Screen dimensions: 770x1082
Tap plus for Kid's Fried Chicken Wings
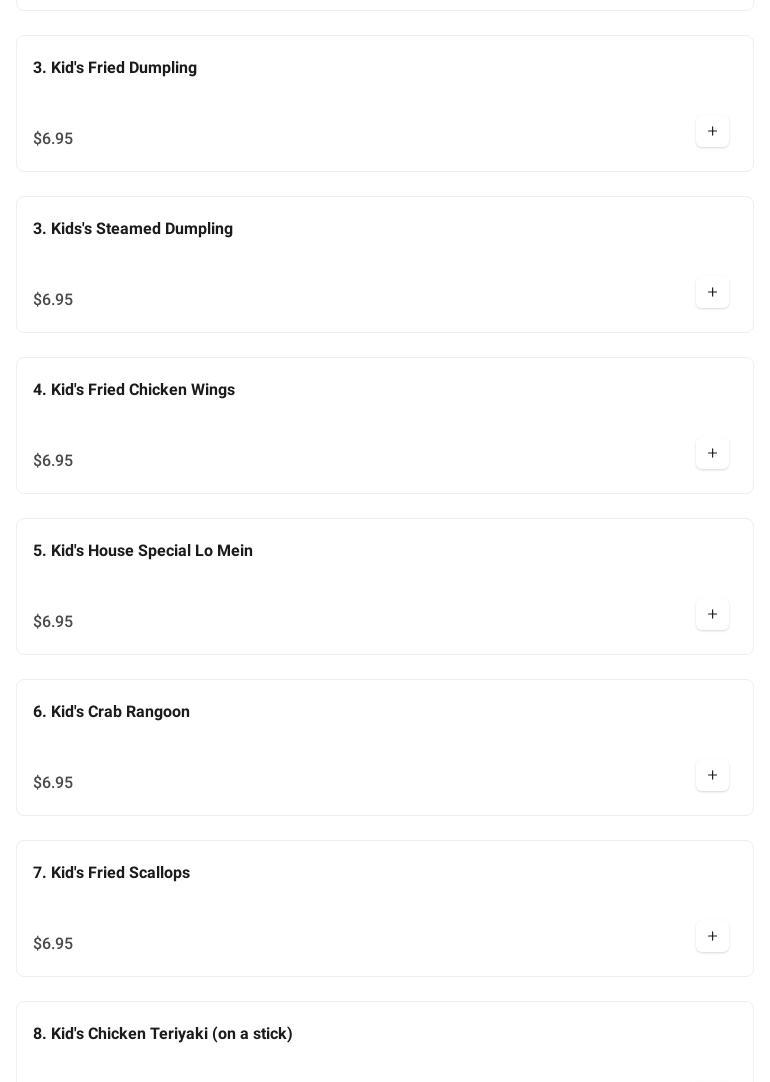click(x=712, y=454)
